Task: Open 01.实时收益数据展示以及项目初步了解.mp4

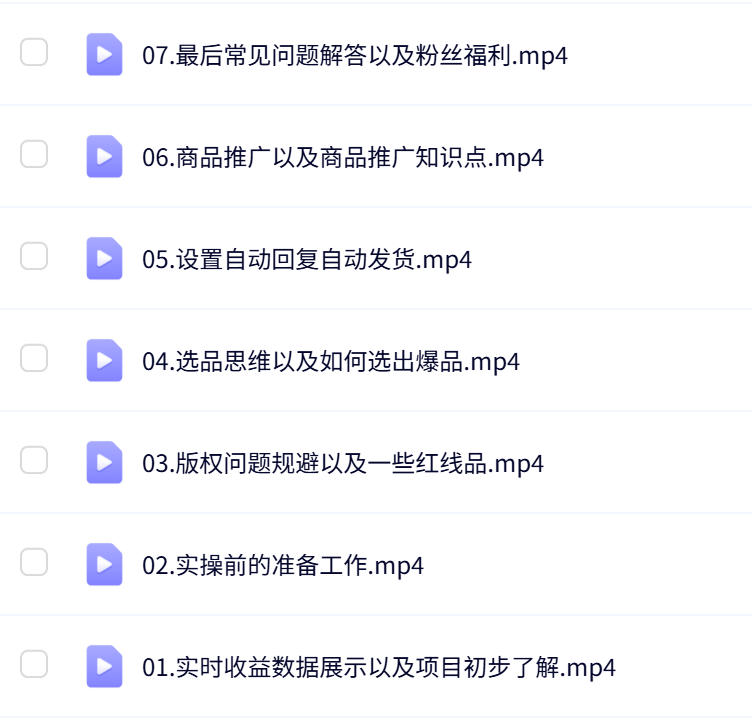Action: (x=379, y=667)
